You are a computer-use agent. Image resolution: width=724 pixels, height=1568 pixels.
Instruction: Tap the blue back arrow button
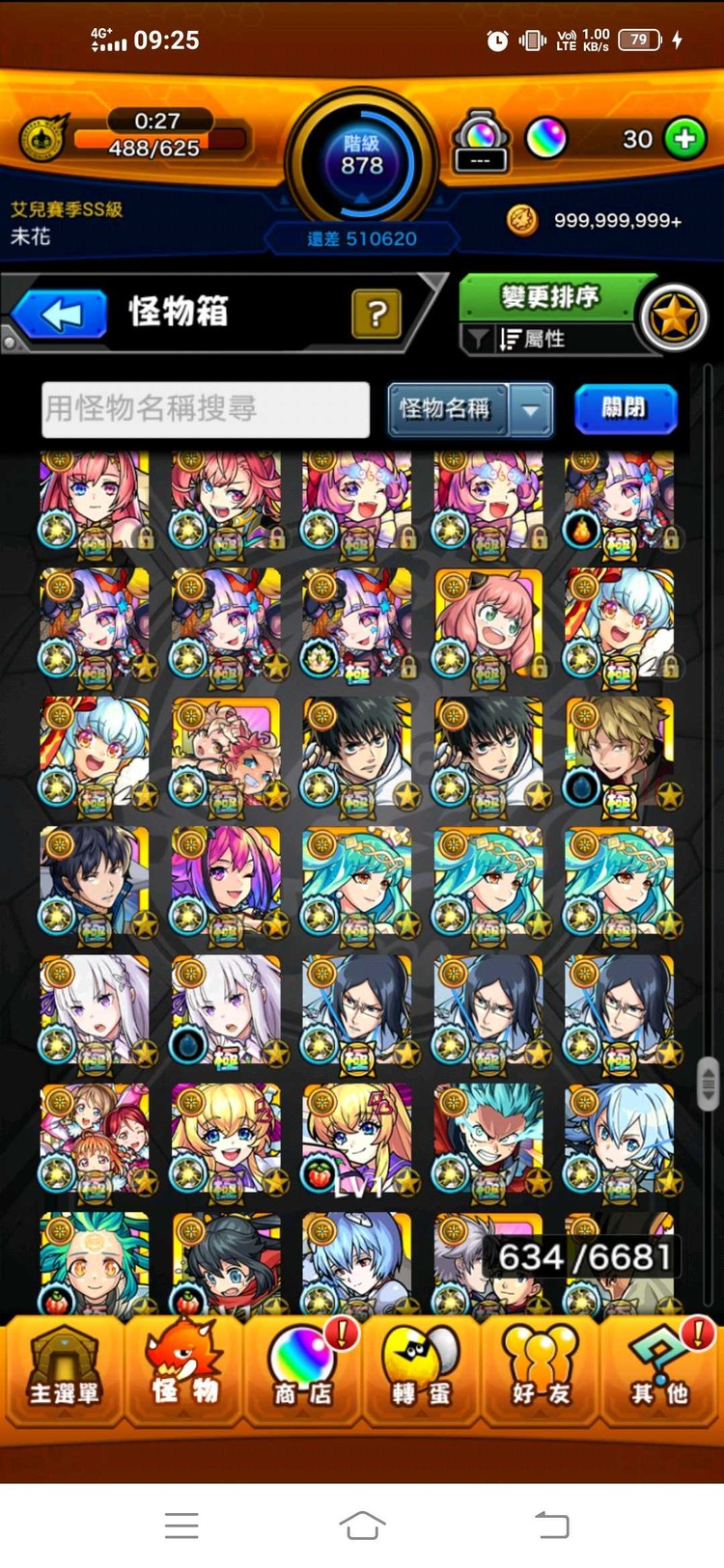click(61, 315)
